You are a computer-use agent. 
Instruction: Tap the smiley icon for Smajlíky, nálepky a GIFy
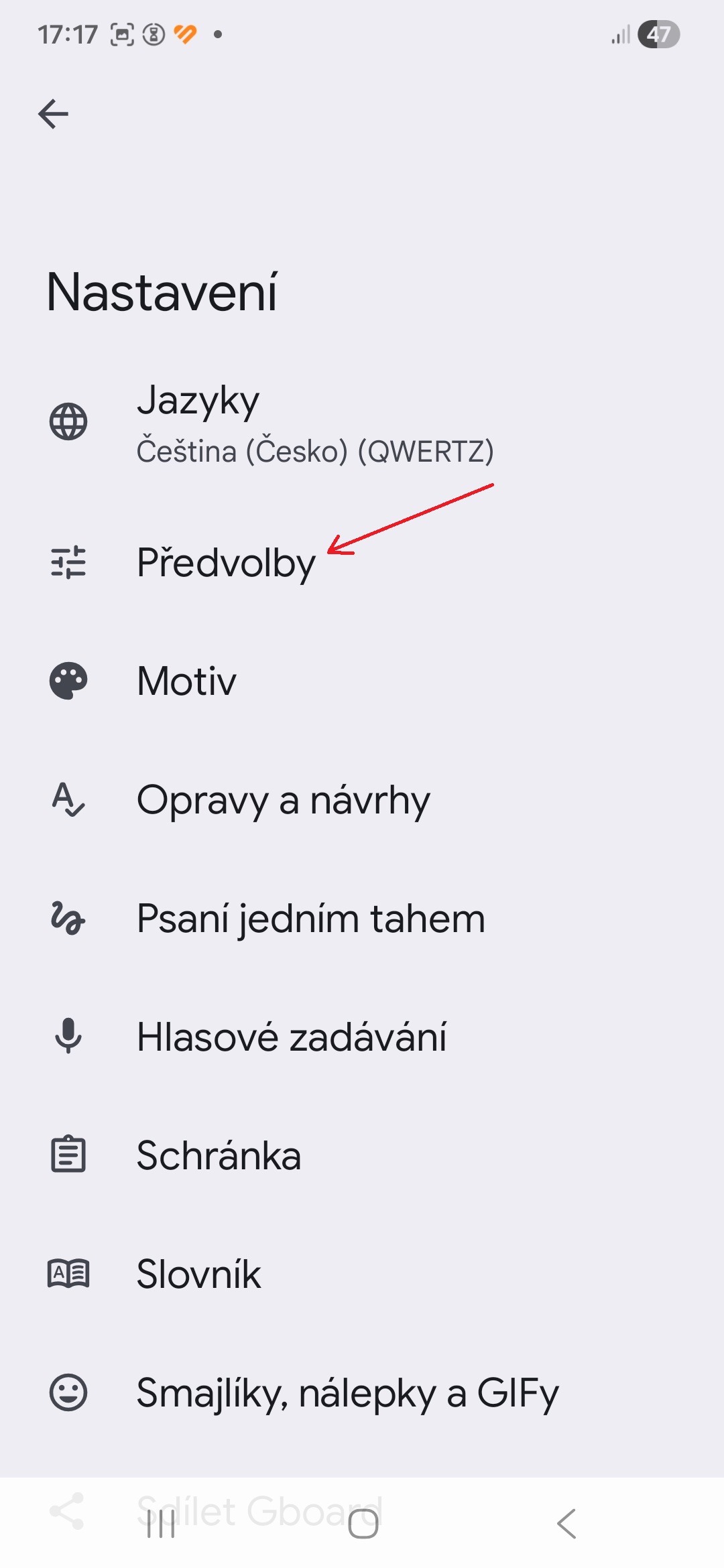coord(67,1390)
